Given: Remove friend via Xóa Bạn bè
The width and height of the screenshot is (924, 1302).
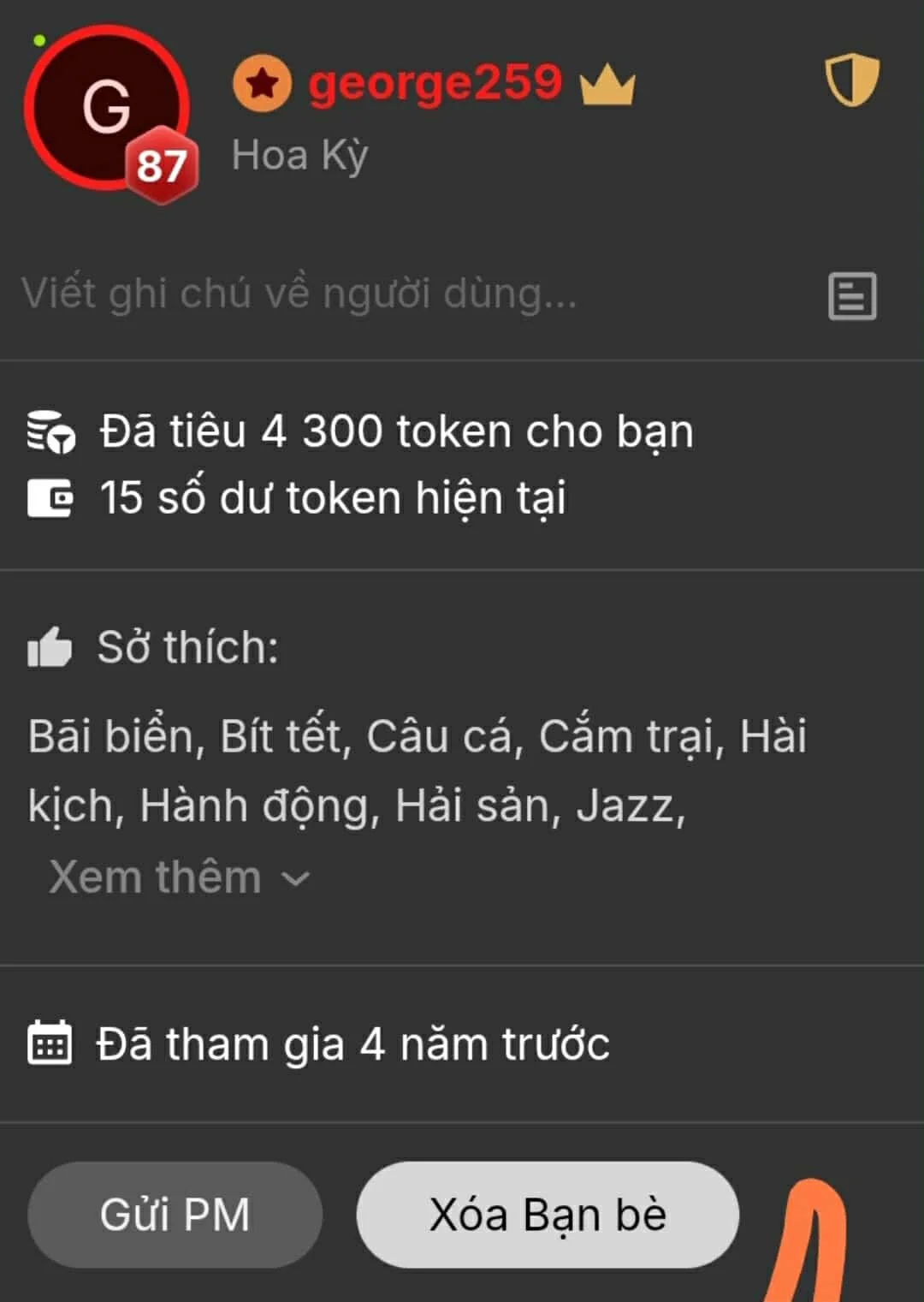Looking at the screenshot, I should click(548, 1214).
